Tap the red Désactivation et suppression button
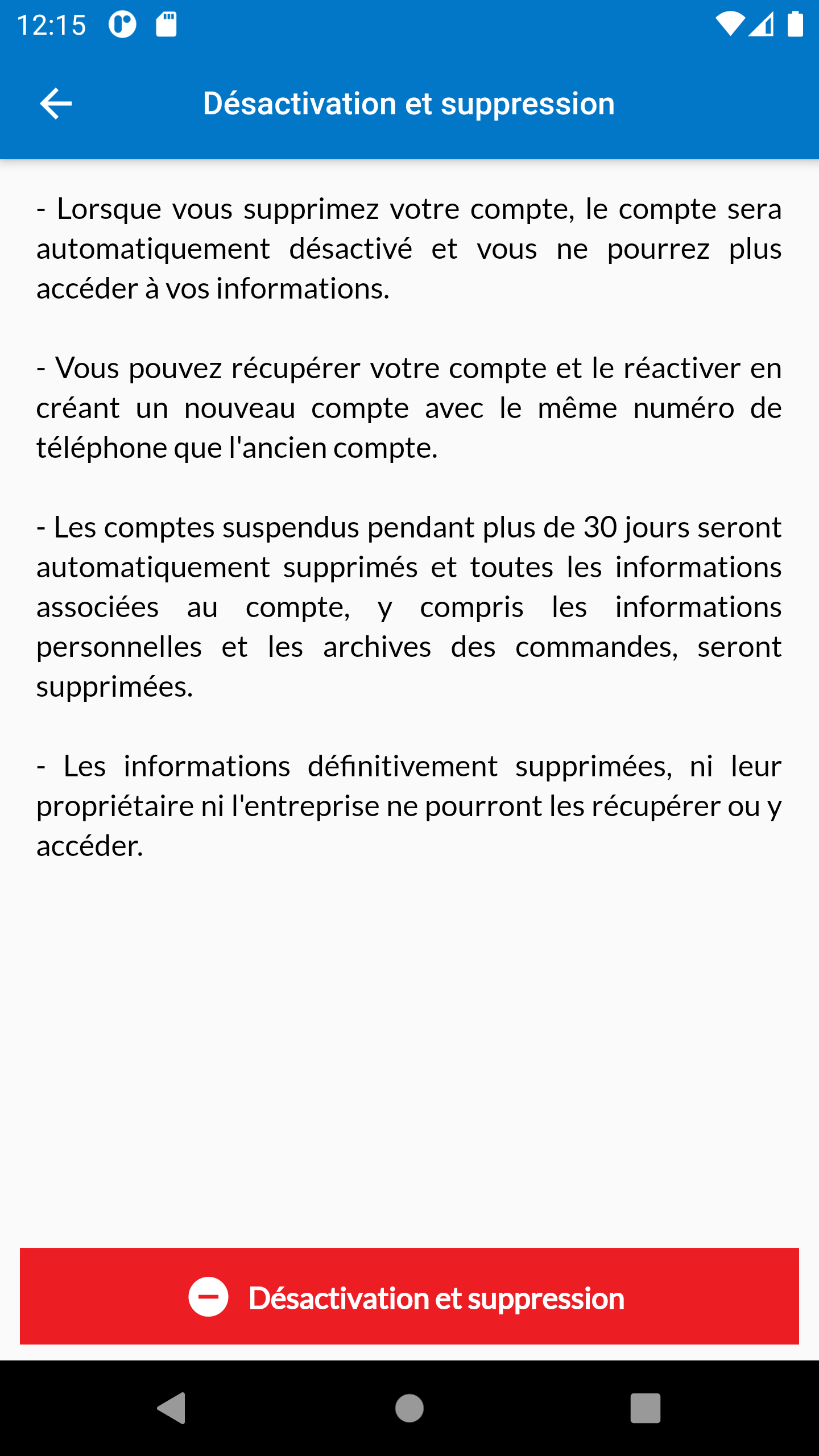 tap(409, 1297)
